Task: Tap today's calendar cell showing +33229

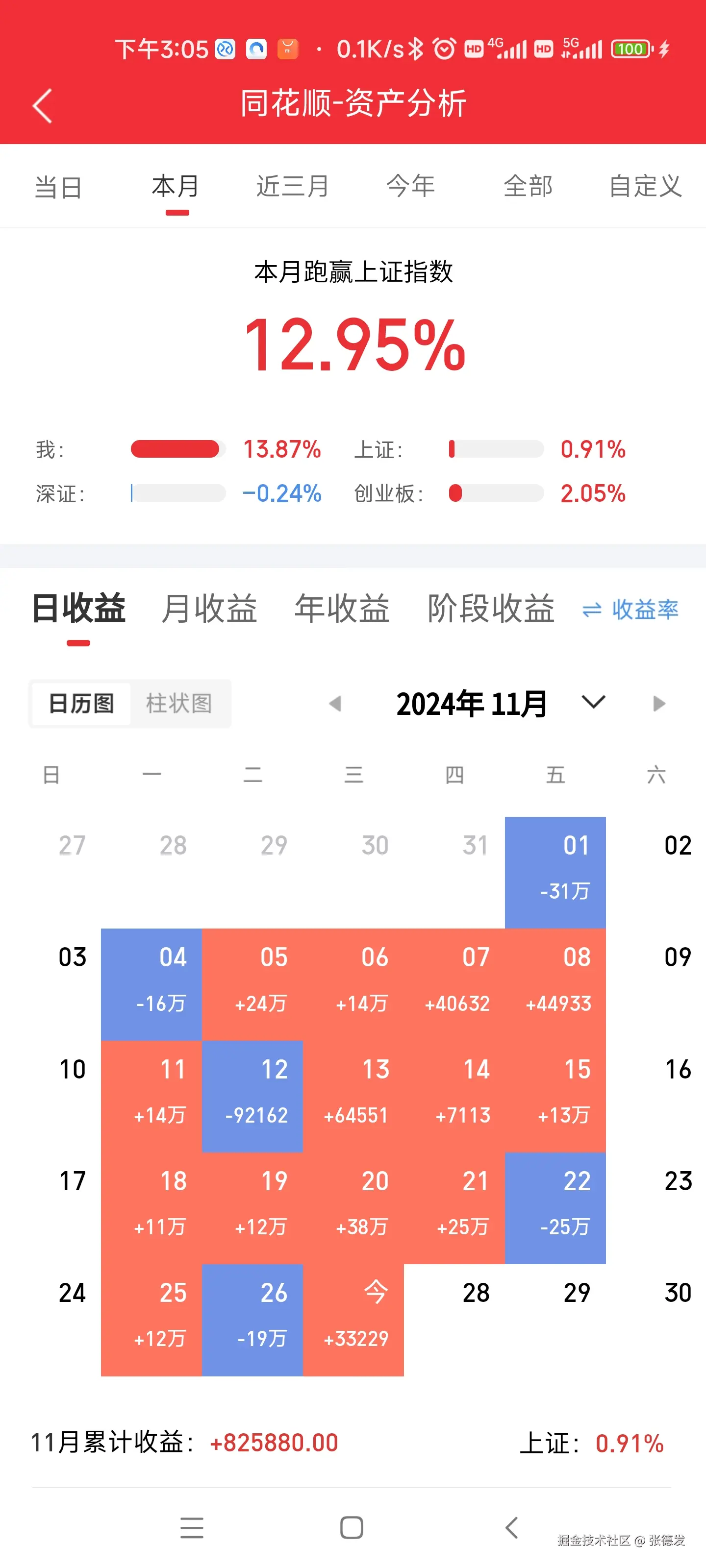Action: coord(353,1315)
